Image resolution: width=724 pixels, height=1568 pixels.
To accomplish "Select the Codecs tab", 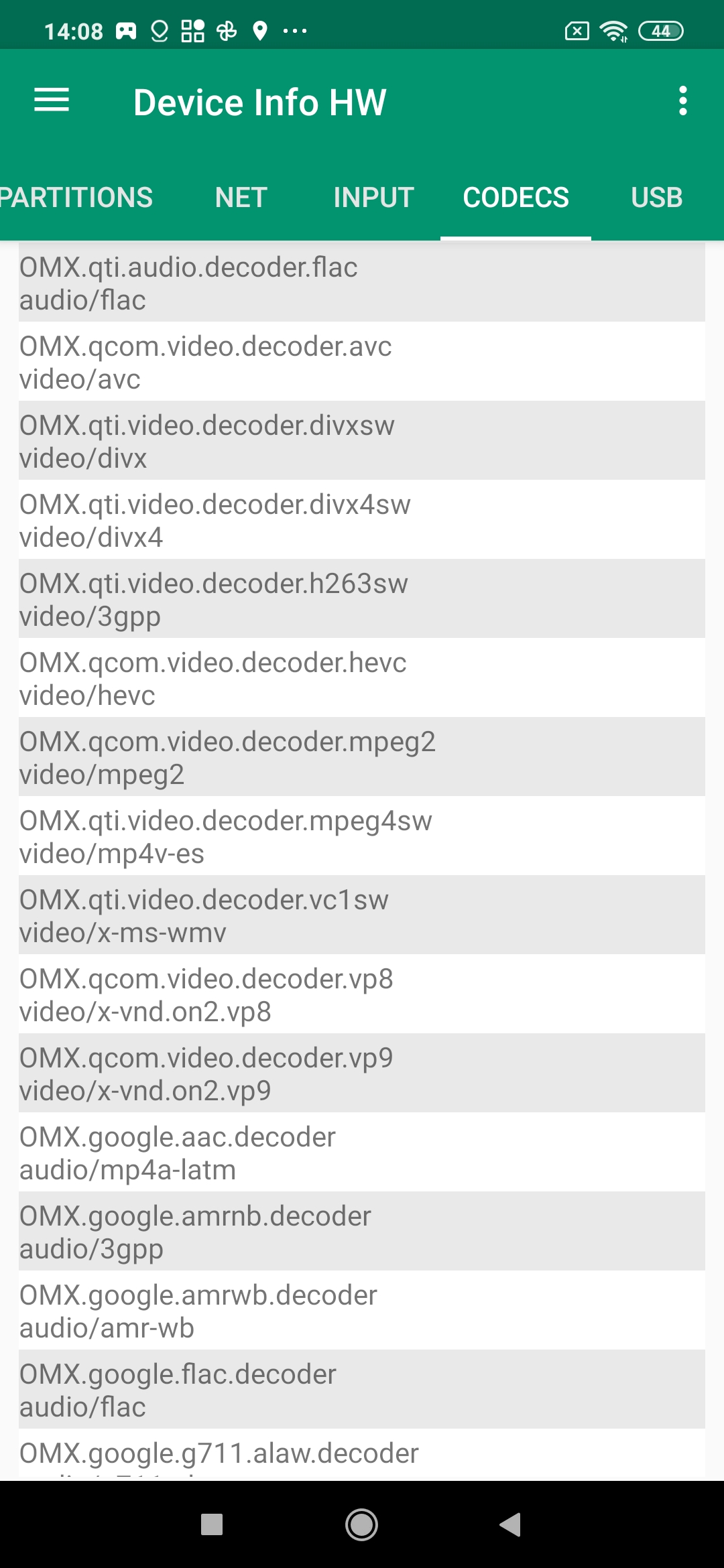I will 516,198.
